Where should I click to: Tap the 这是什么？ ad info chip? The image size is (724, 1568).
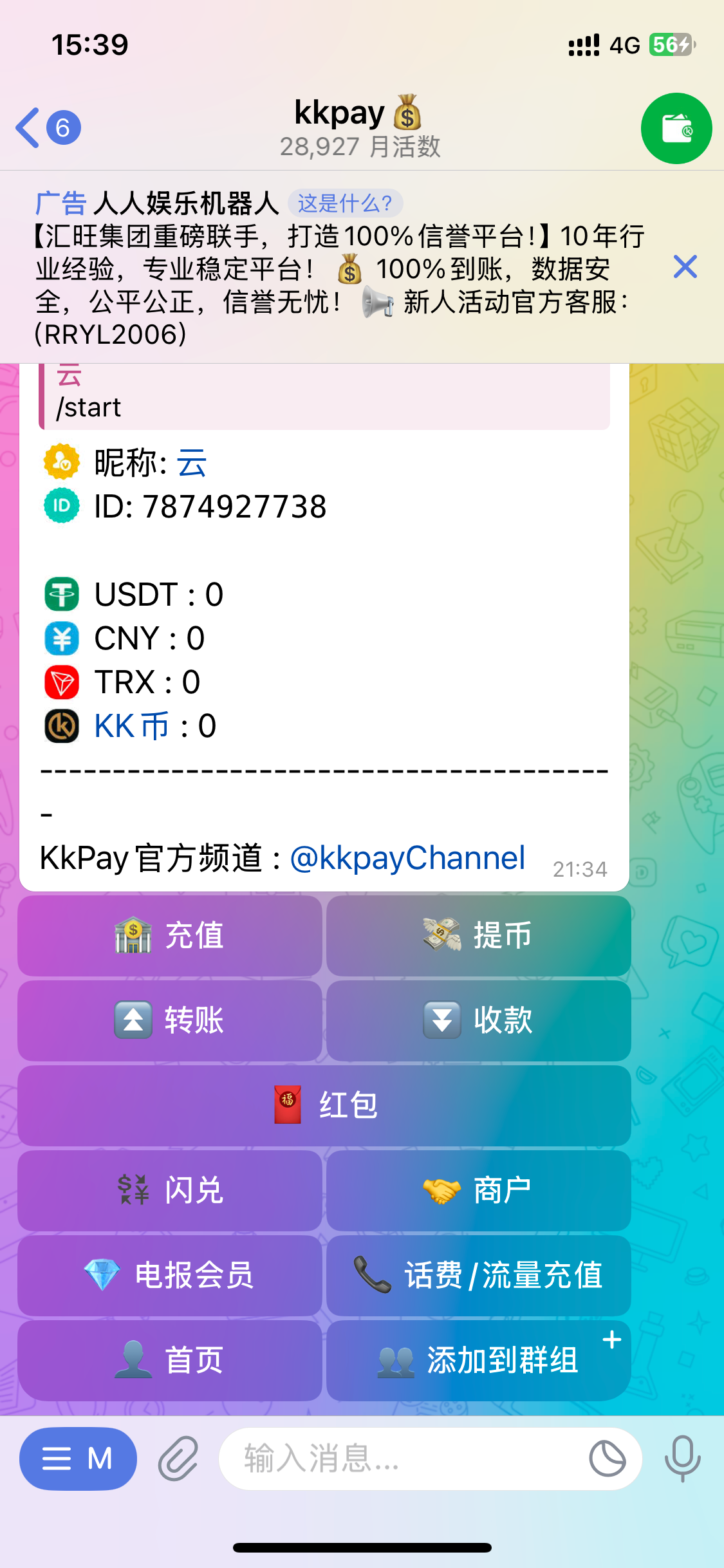[345, 203]
